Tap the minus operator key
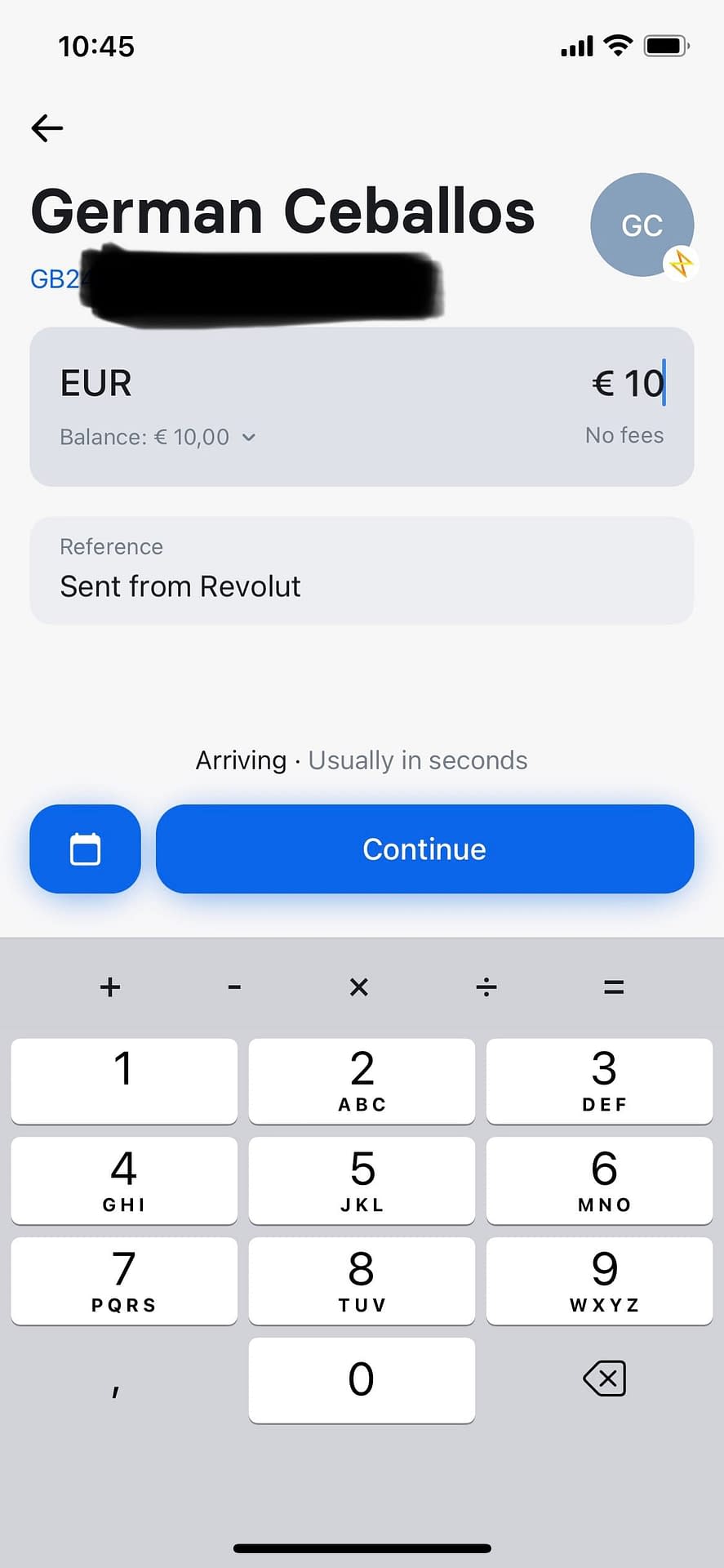The width and height of the screenshot is (724, 1568). click(x=234, y=987)
